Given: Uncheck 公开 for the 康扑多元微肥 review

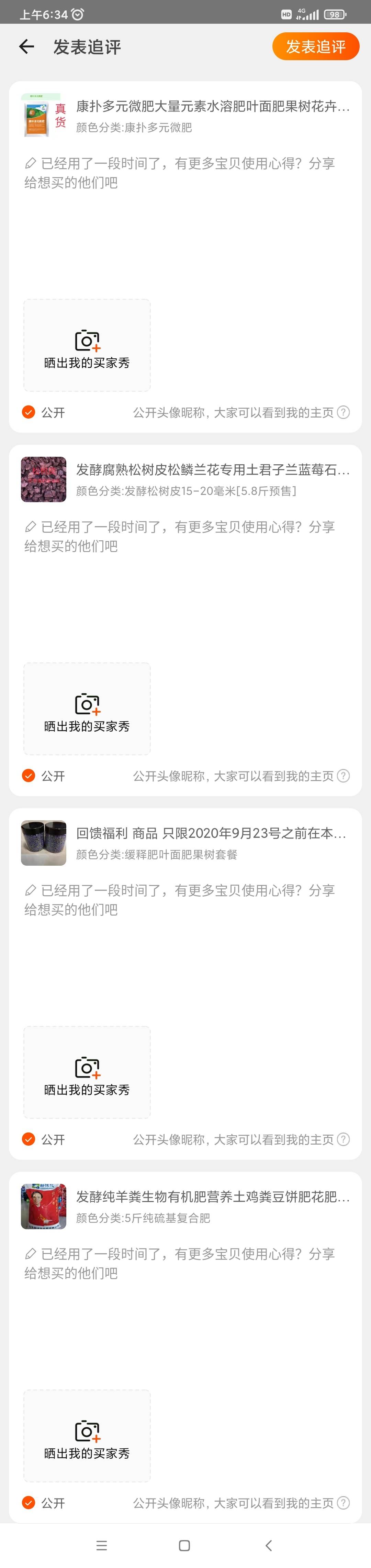Looking at the screenshot, I should [x=29, y=412].
